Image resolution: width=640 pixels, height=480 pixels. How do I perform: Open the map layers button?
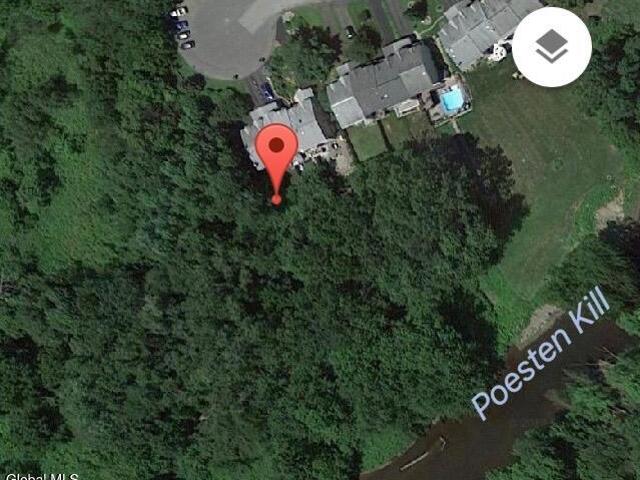pyautogui.click(x=551, y=47)
